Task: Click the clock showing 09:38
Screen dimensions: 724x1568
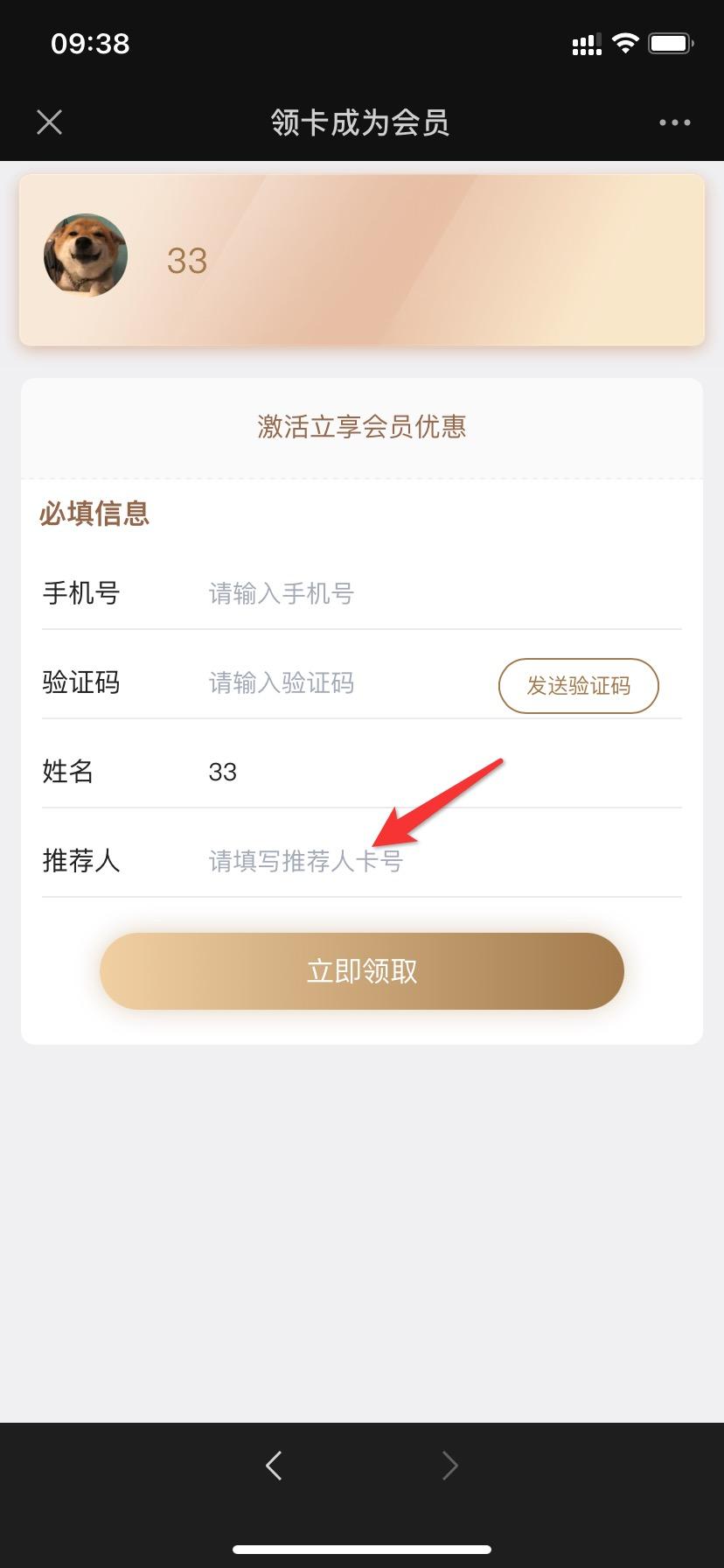Action: pos(90,43)
